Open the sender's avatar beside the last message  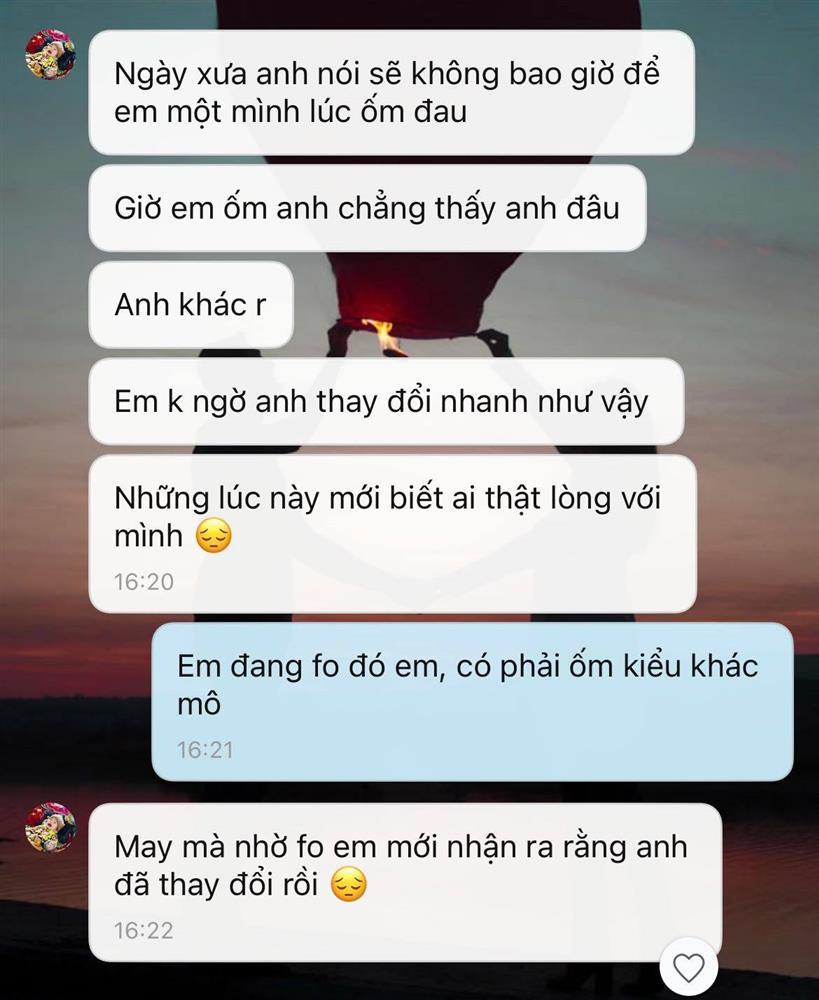click(x=50, y=825)
